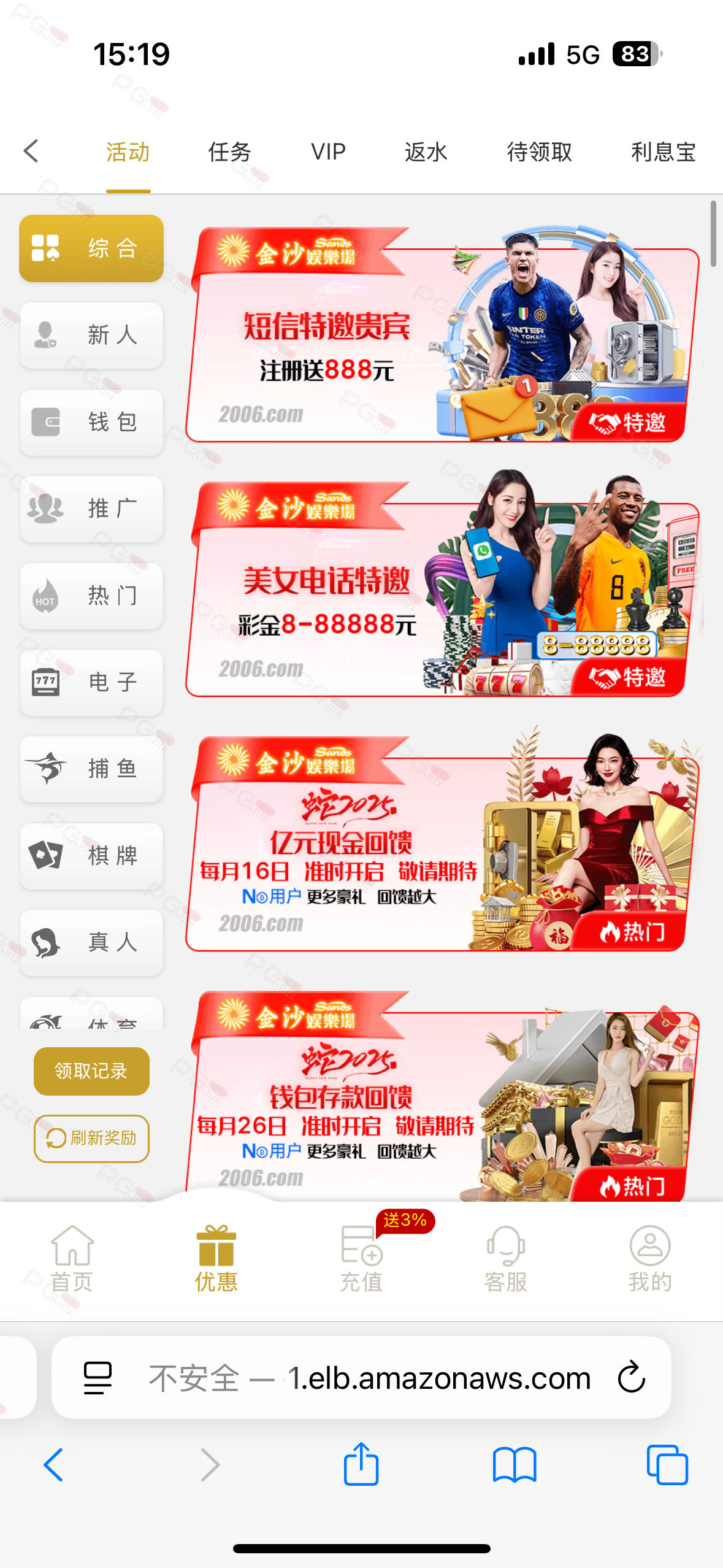Select the 新人 category in sidebar

91,336
